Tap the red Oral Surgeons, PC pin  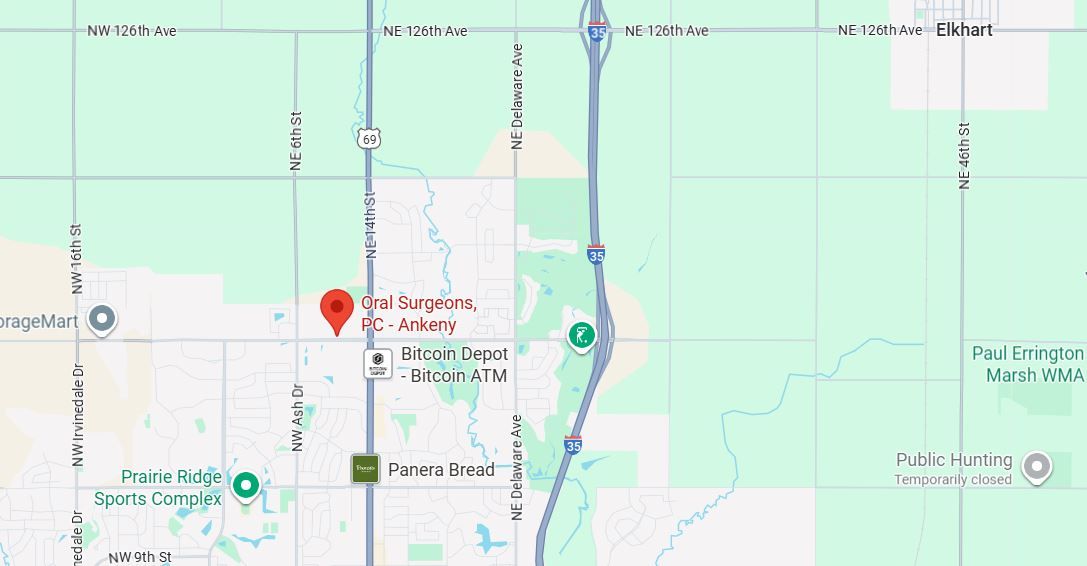click(x=337, y=310)
